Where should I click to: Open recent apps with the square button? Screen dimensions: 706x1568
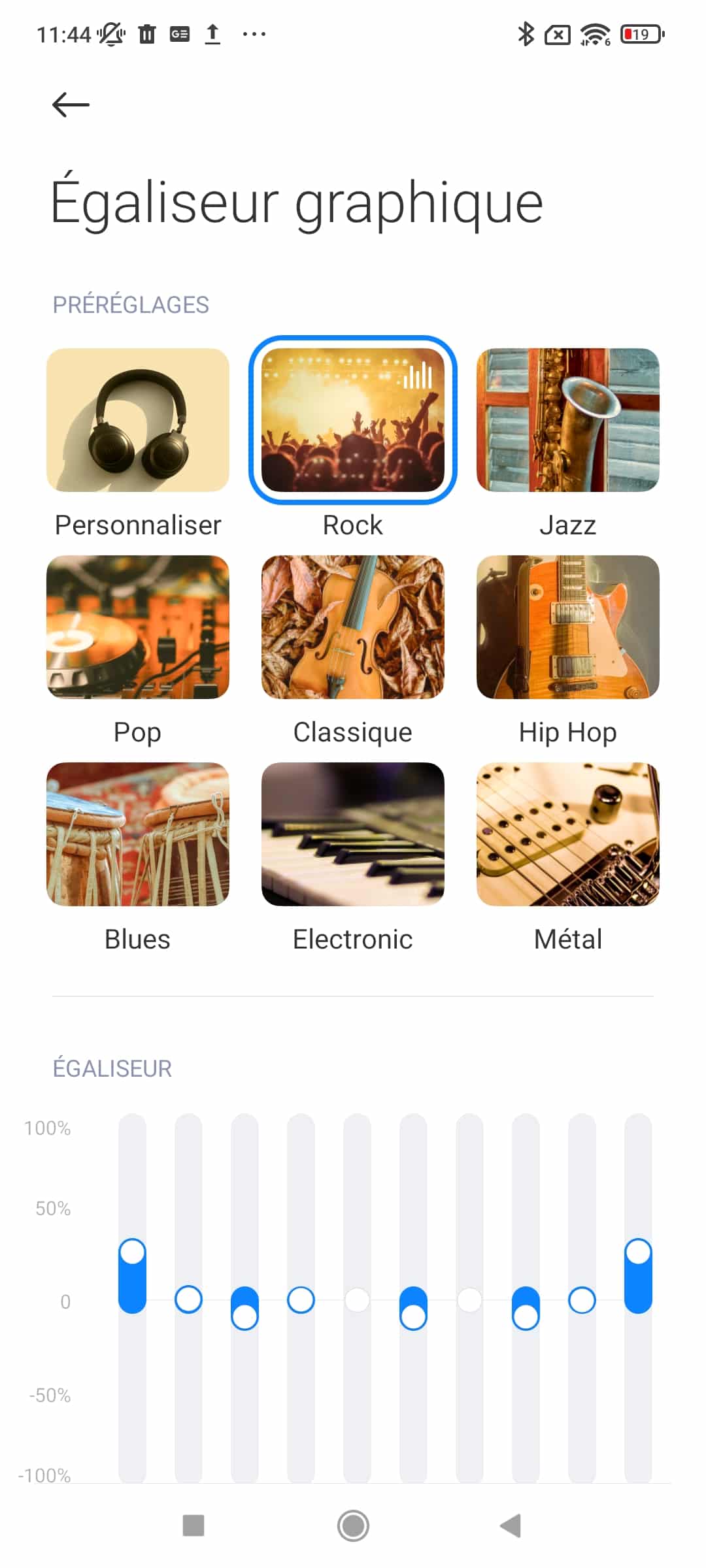point(193,1526)
